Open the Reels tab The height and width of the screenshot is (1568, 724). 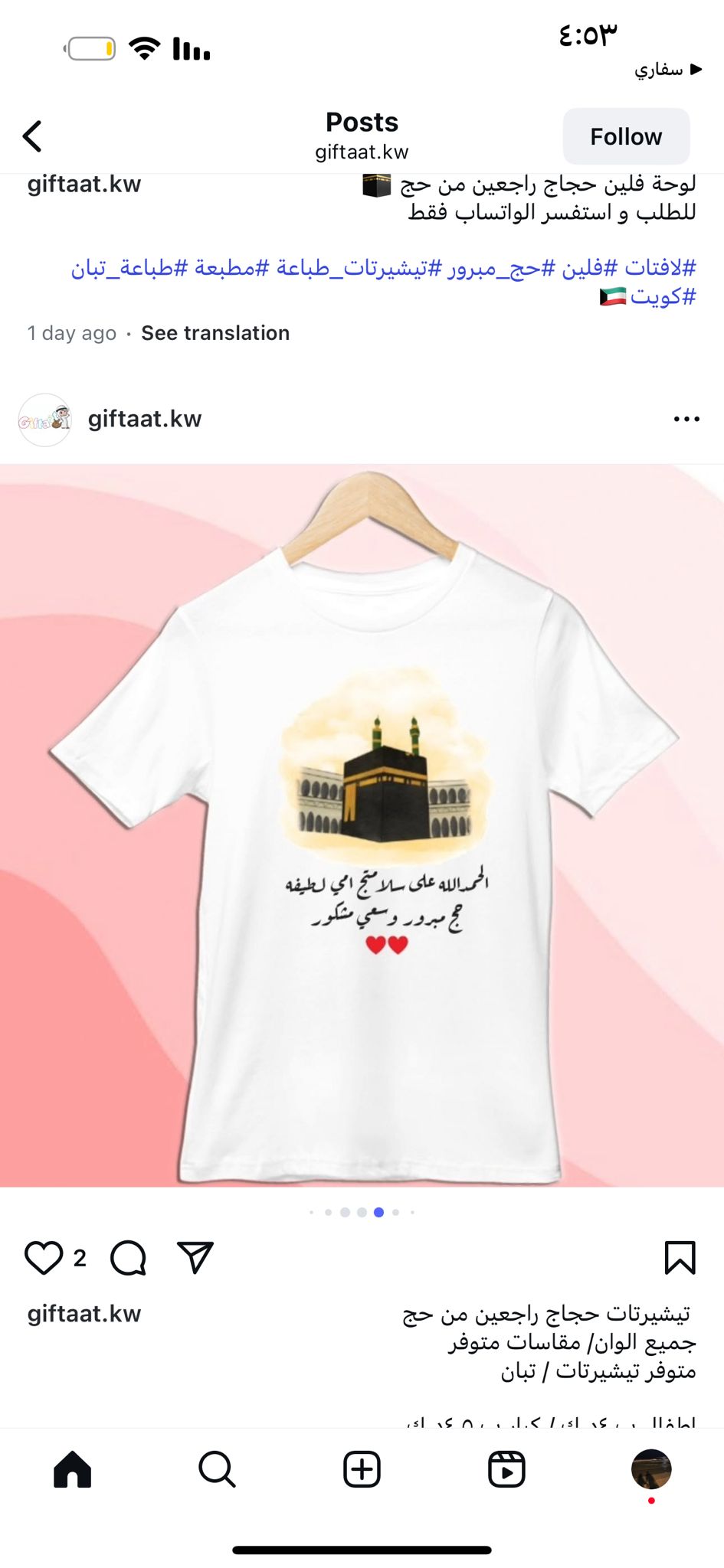pos(506,1469)
